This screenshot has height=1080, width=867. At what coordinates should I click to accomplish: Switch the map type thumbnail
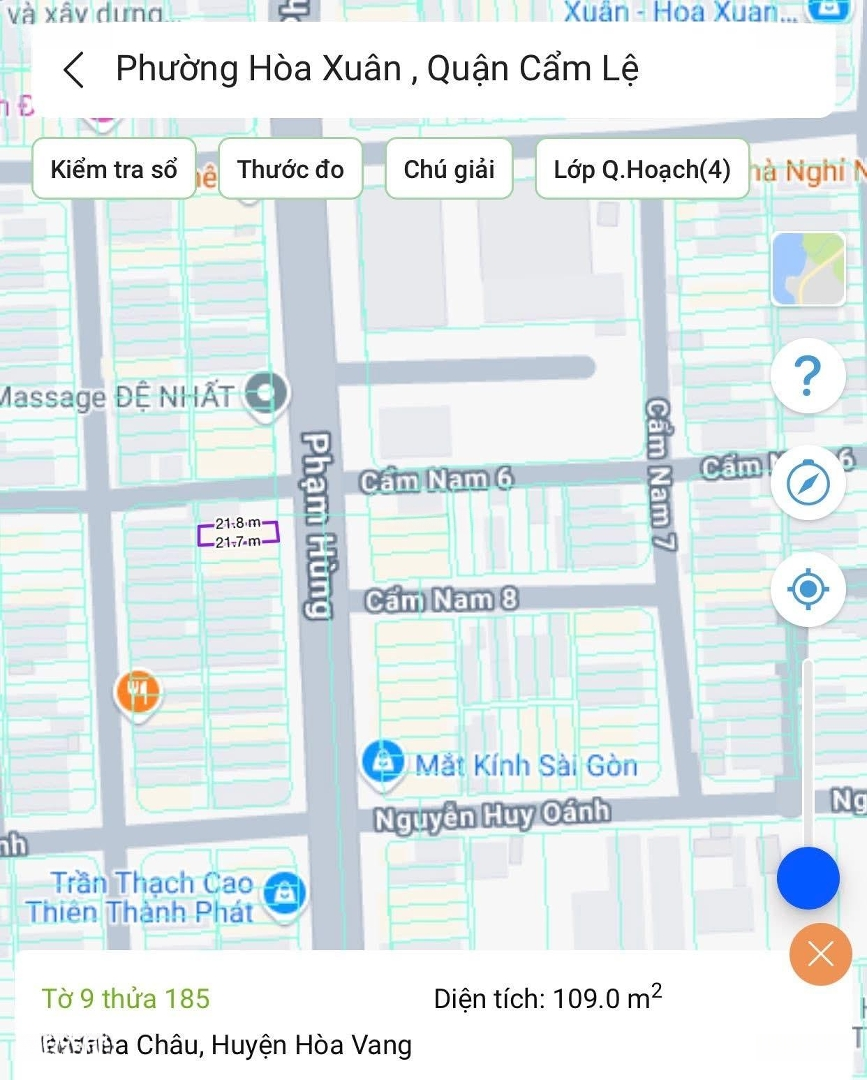(808, 269)
